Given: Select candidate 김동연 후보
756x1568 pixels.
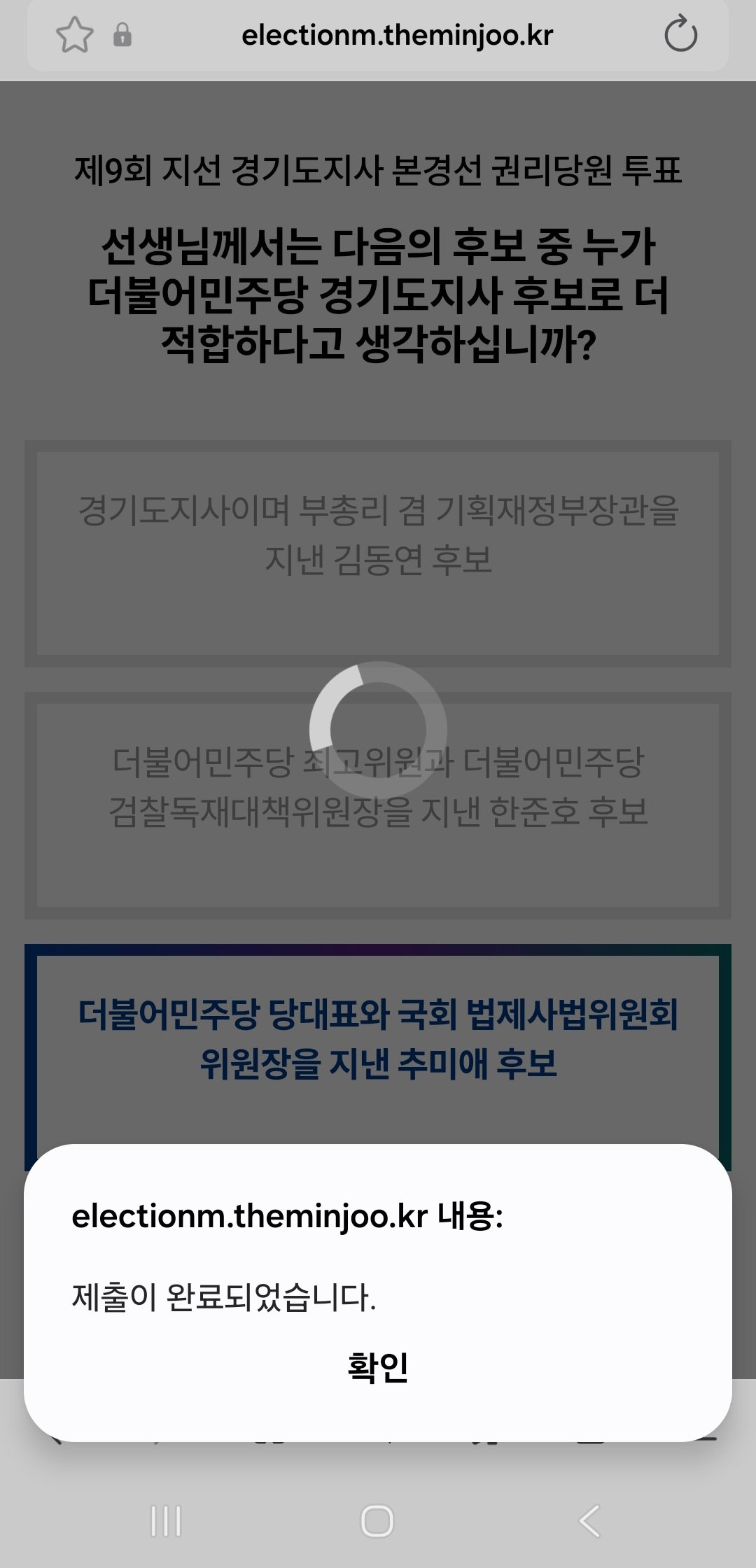Looking at the screenshot, I should coord(378,553).
